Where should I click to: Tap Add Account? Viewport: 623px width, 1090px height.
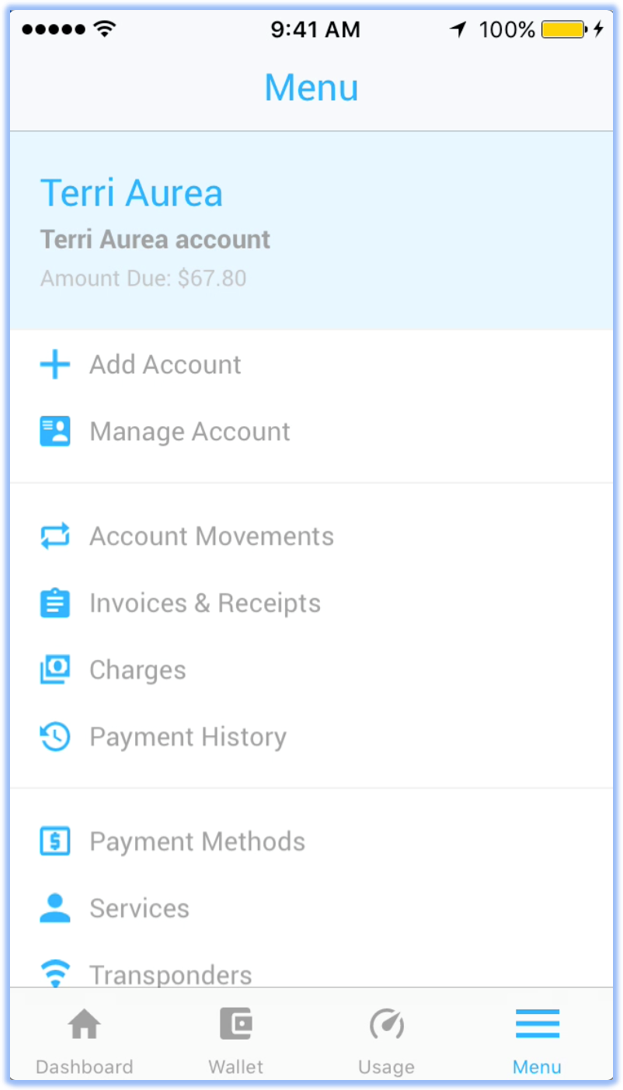[311, 364]
